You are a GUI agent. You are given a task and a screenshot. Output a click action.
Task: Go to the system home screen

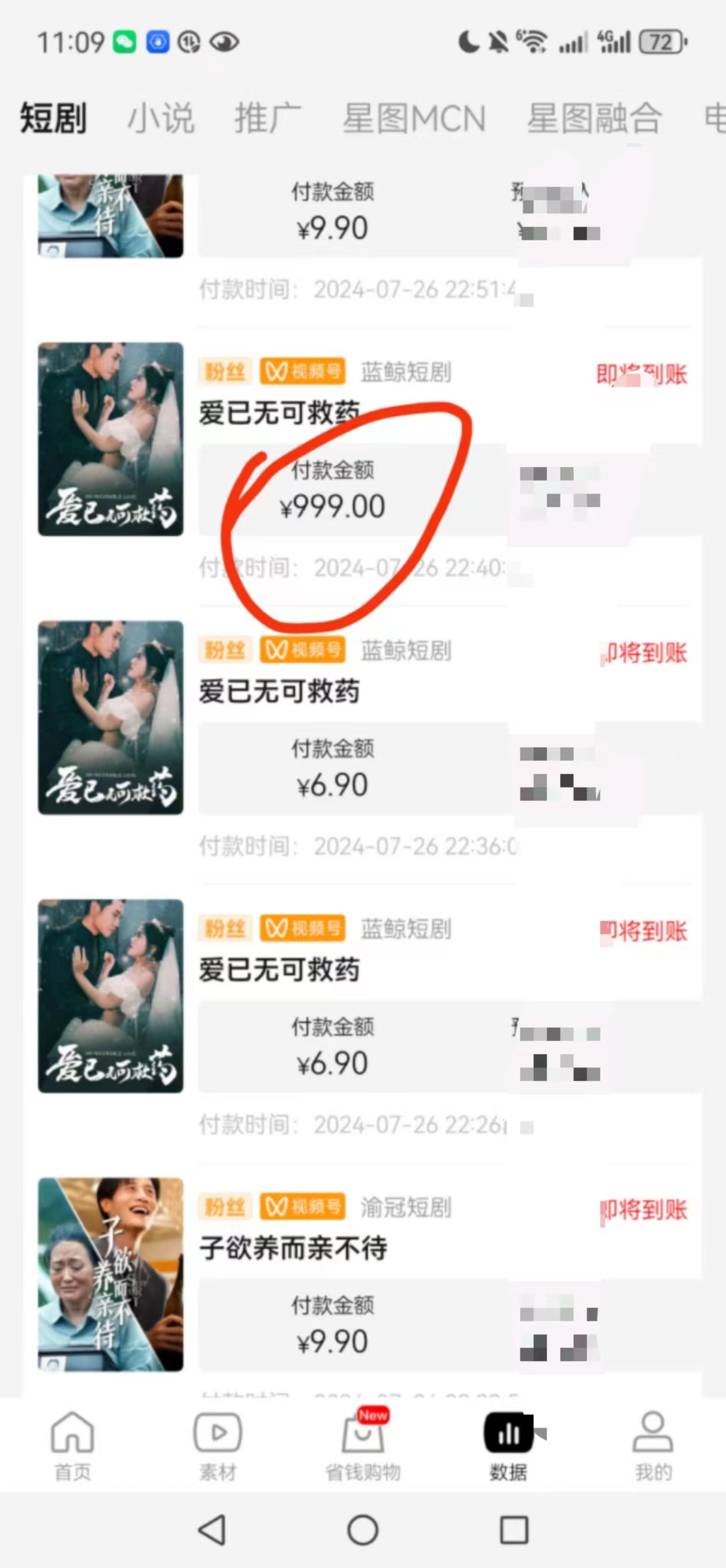coord(362,1529)
